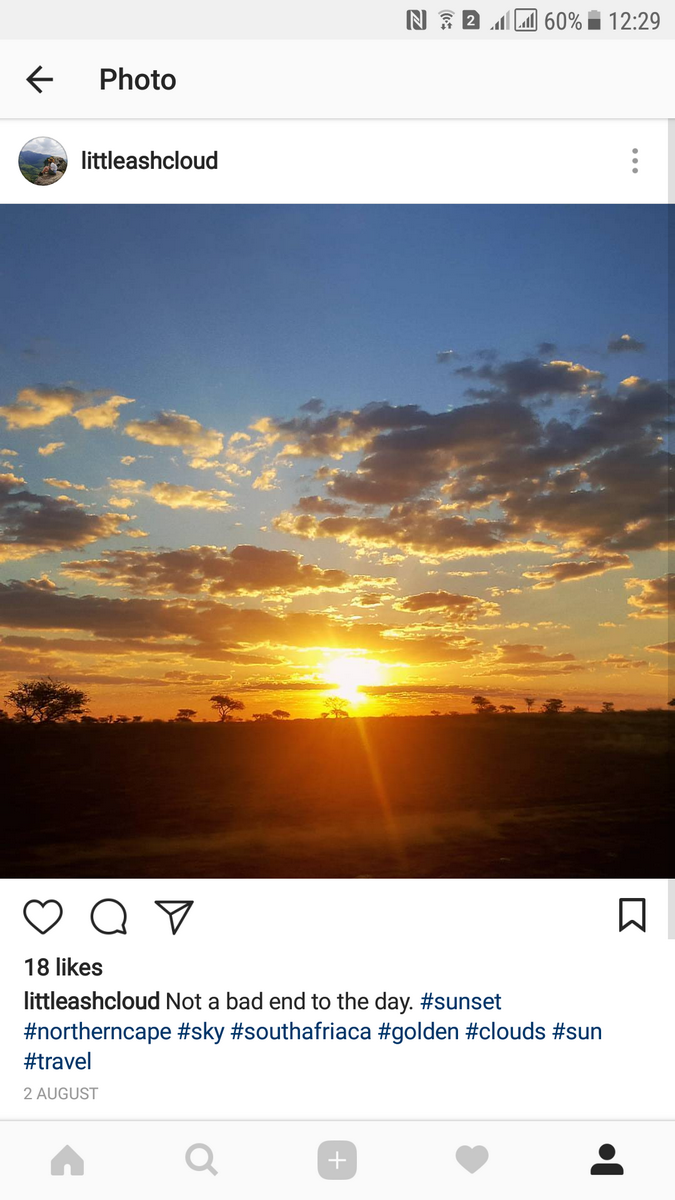Screen dimensions: 675x1200
Task: Share post using the paper plane icon
Action: [x=173, y=916]
